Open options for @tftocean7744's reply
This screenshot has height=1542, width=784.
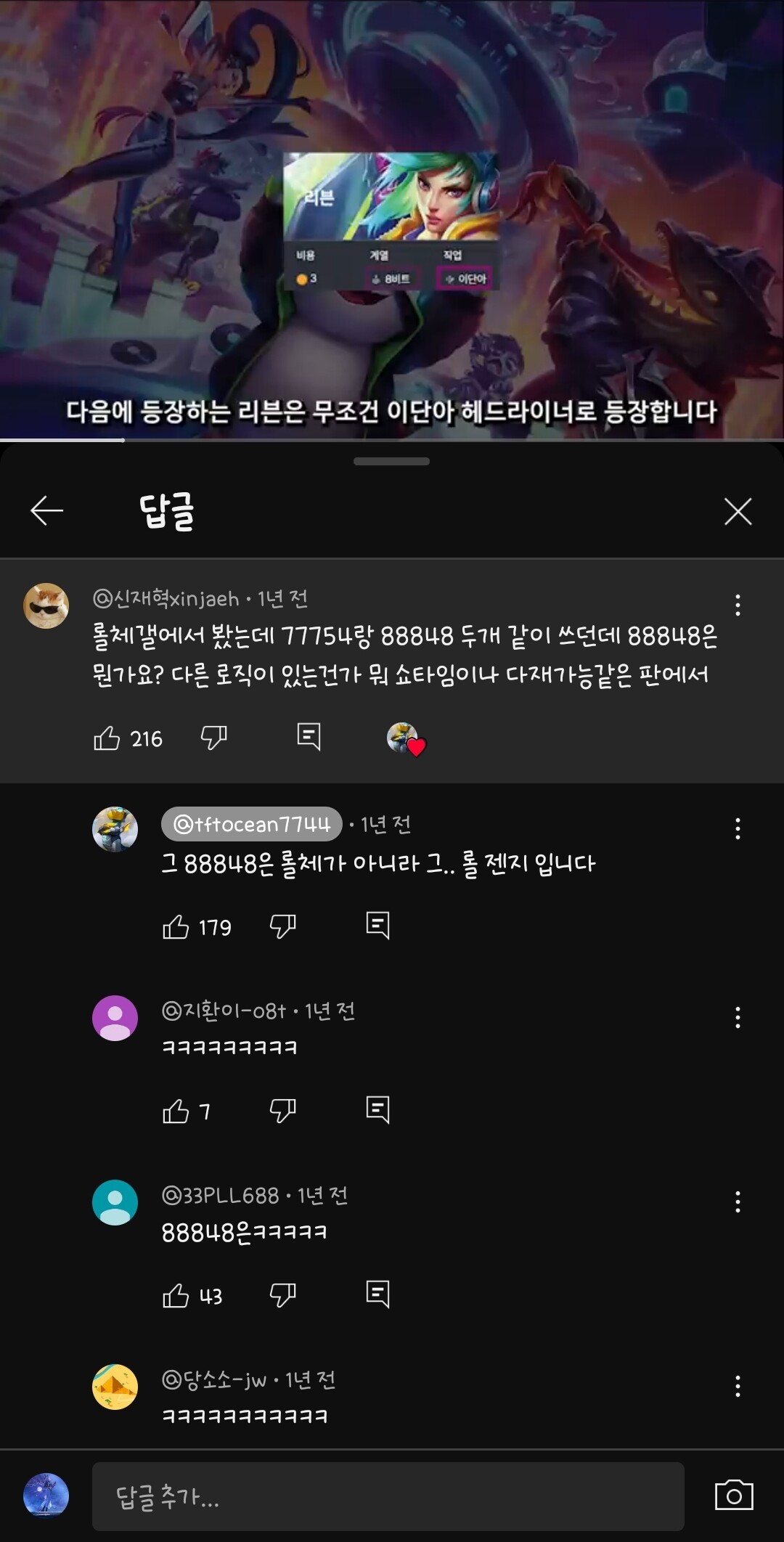(x=738, y=828)
